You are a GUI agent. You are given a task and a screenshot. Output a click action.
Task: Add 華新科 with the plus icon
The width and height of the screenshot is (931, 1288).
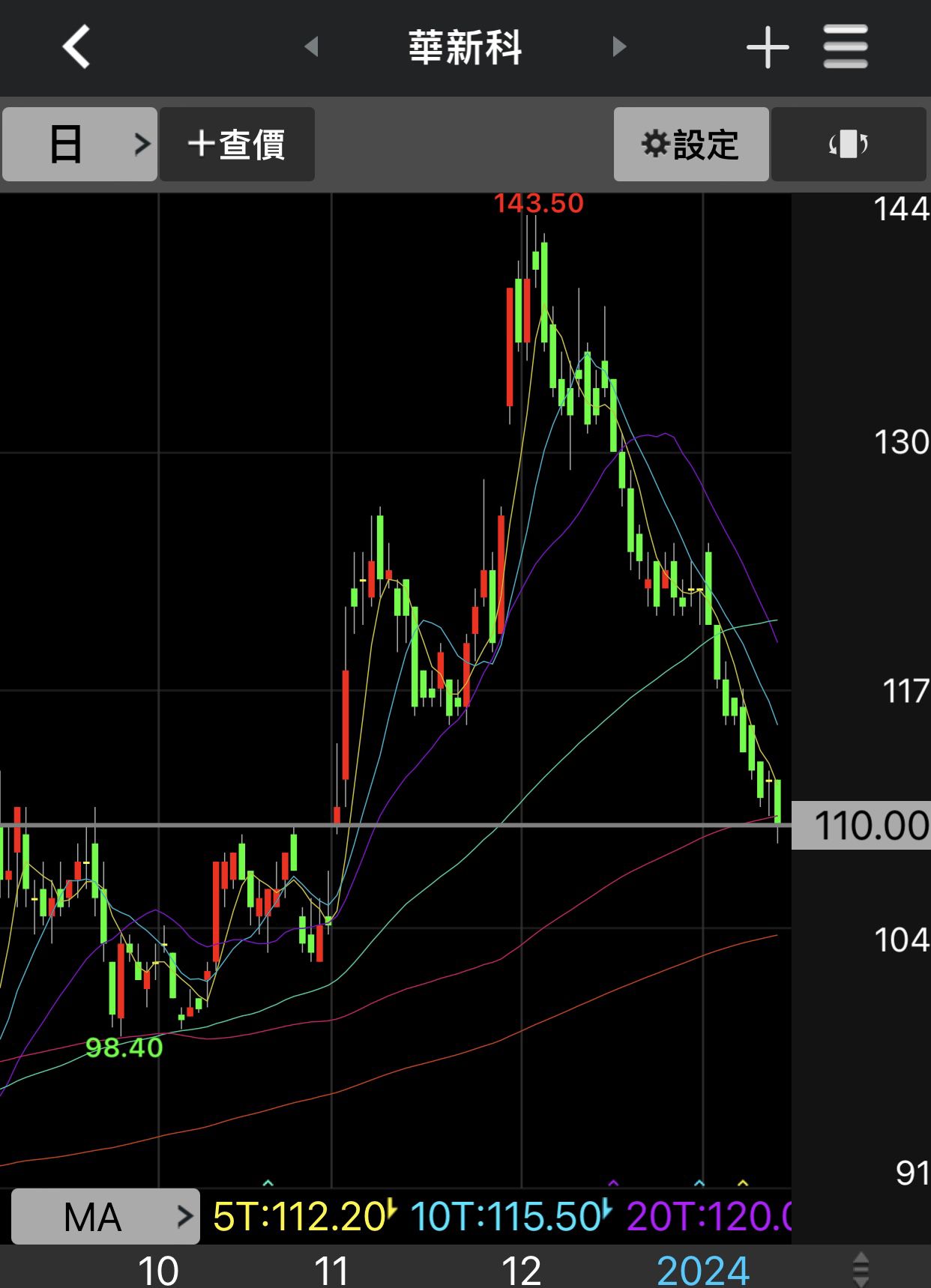click(x=768, y=48)
